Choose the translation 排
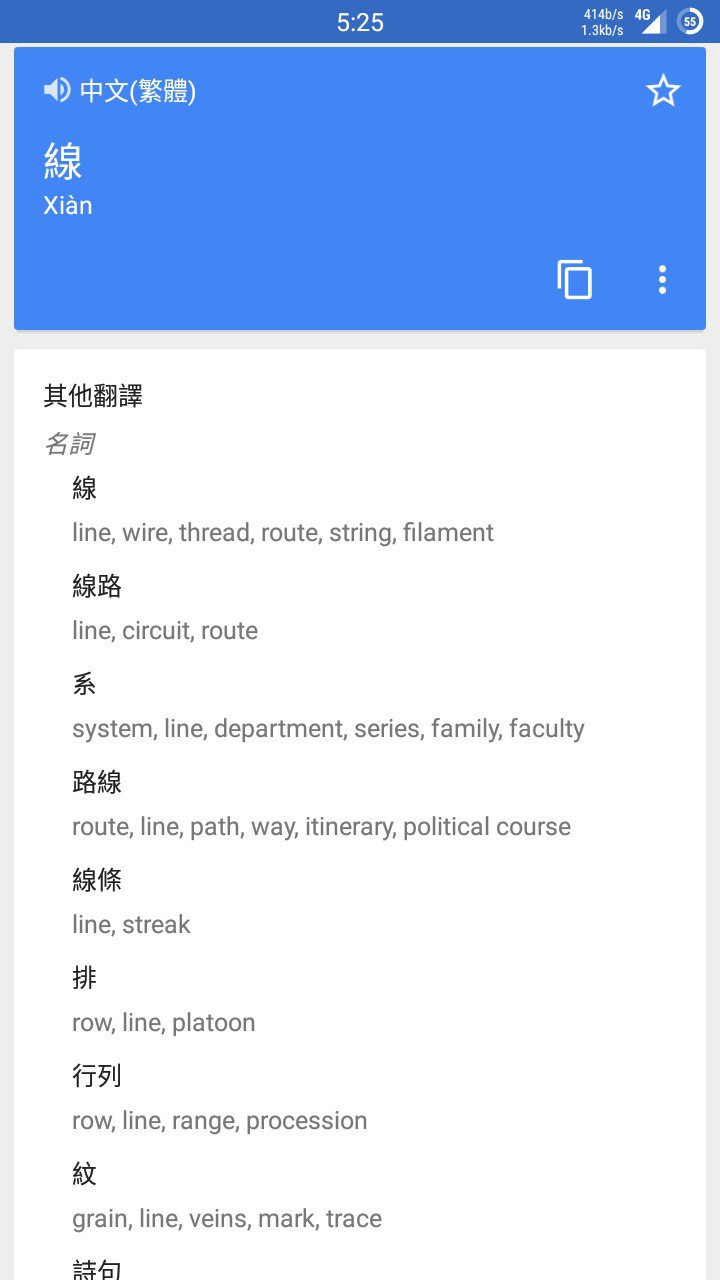The height and width of the screenshot is (1280, 720). pos(85,978)
